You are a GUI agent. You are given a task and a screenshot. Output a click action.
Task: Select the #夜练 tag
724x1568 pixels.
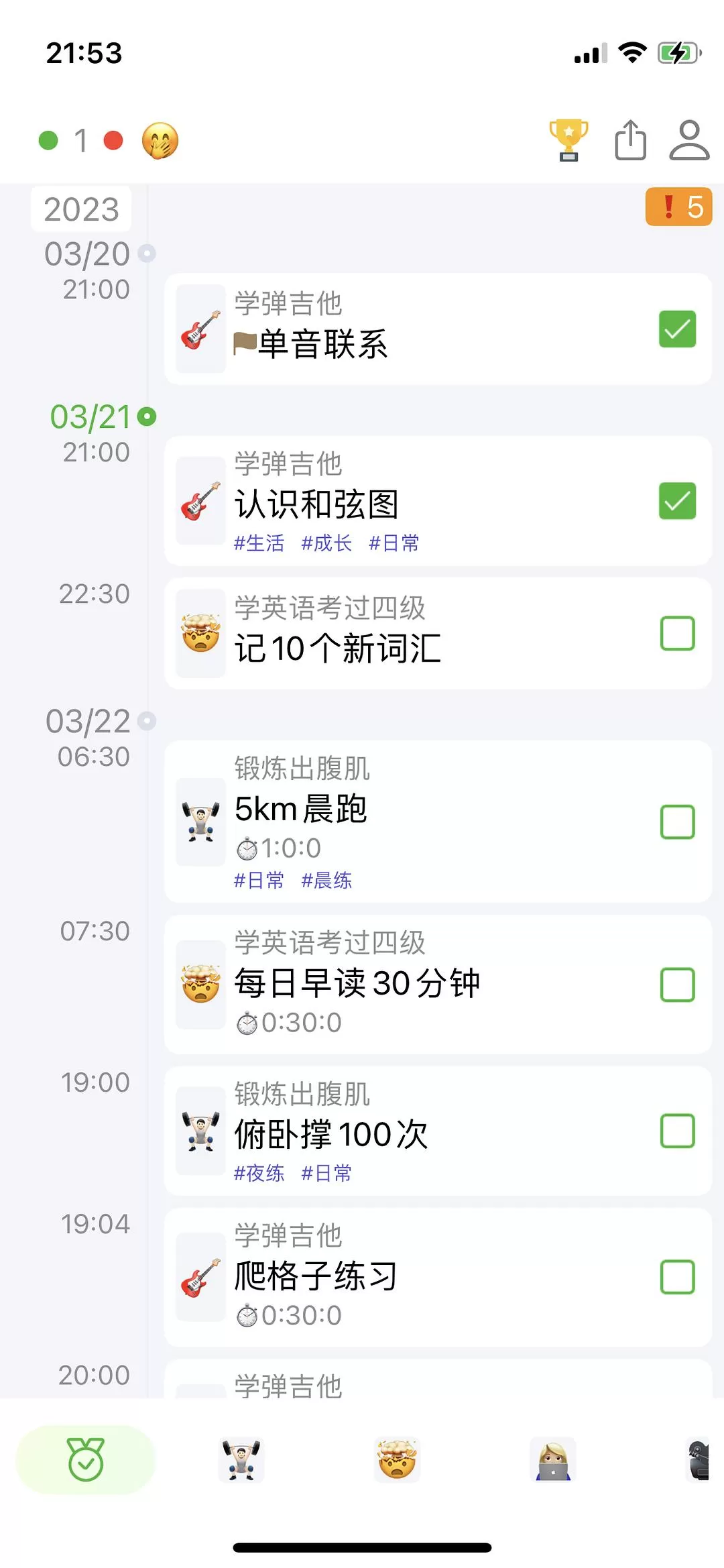259,1173
